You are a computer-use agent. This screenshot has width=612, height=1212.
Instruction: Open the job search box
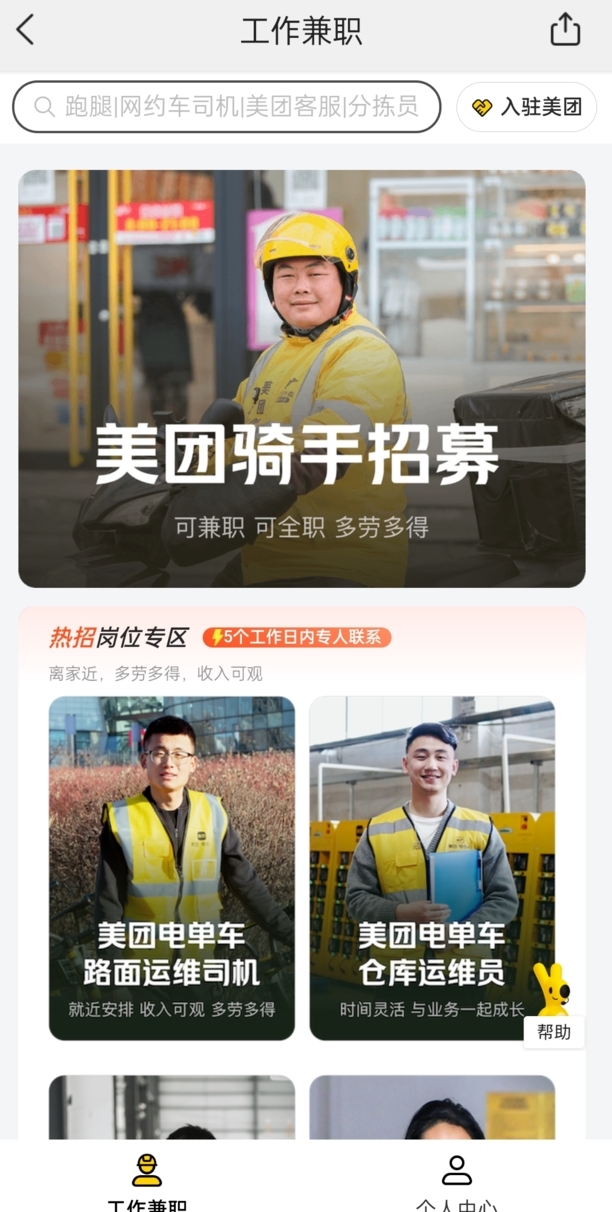pos(226,107)
